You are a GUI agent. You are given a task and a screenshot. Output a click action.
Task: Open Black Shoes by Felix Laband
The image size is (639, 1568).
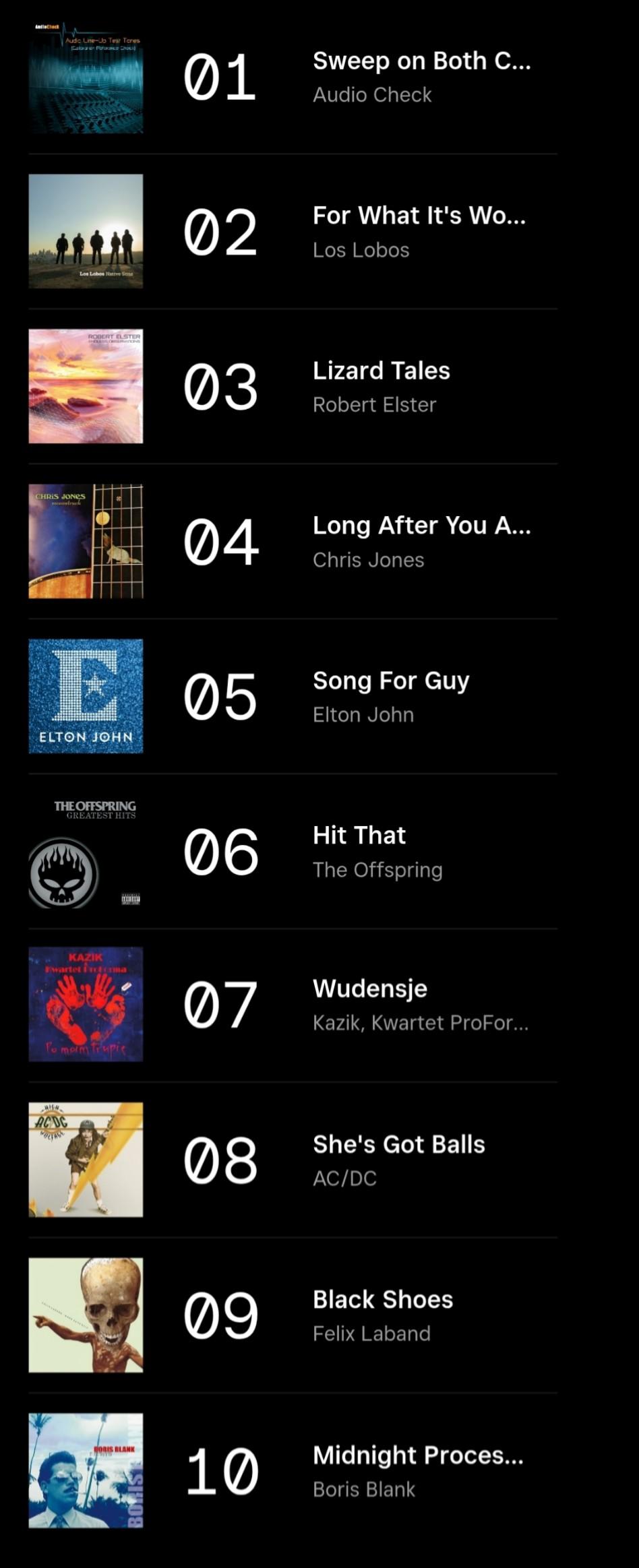[382, 1300]
